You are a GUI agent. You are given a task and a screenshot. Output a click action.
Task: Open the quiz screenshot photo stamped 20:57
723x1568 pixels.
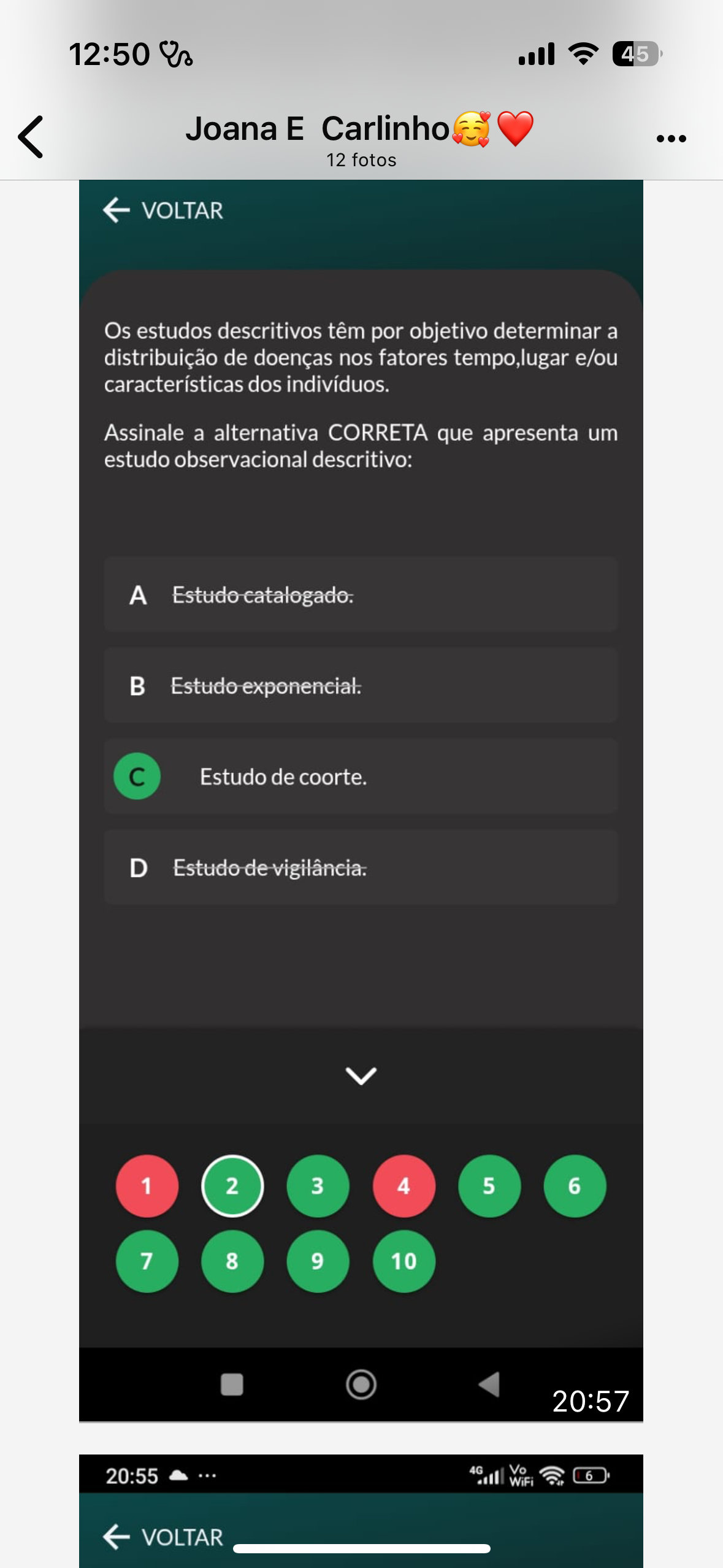tap(361, 797)
